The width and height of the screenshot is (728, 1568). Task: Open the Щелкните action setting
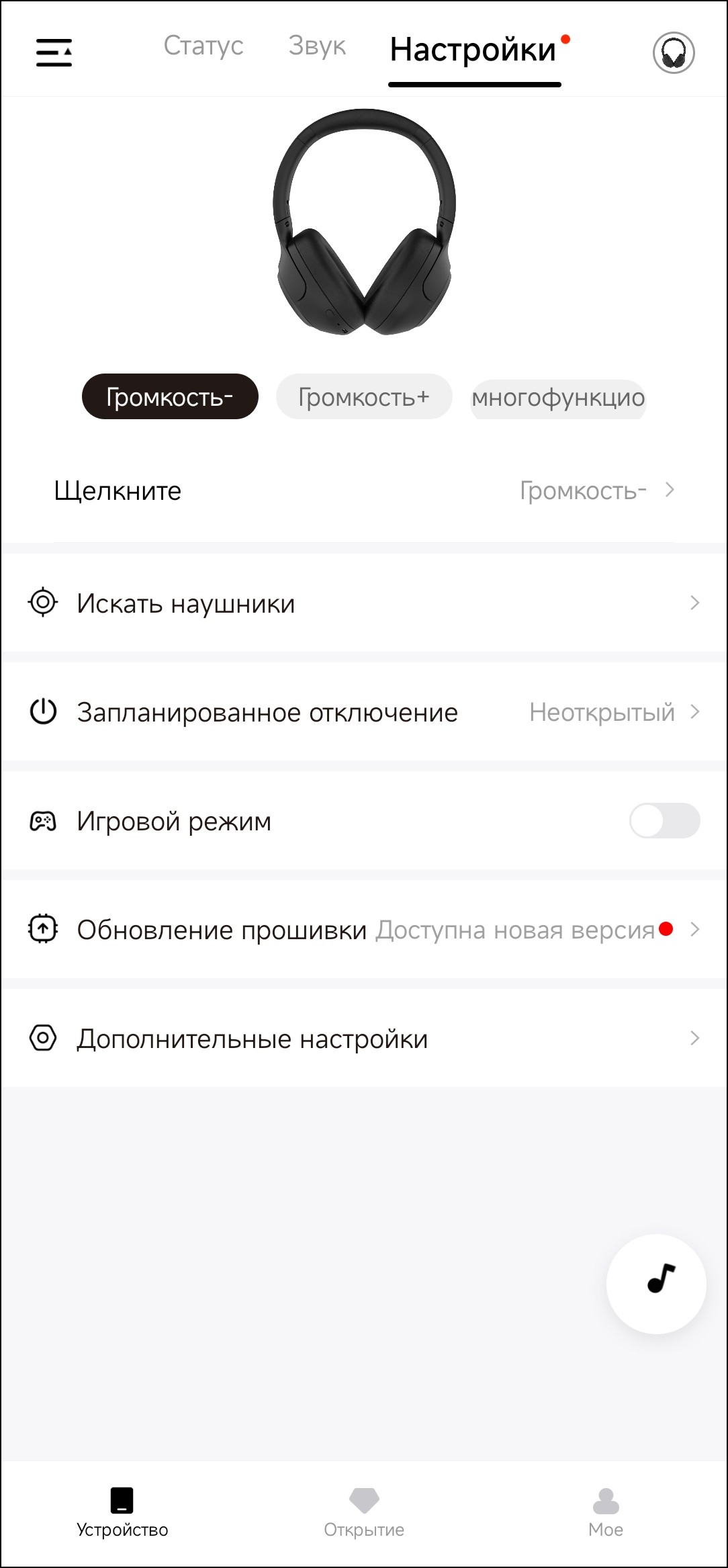[x=364, y=491]
